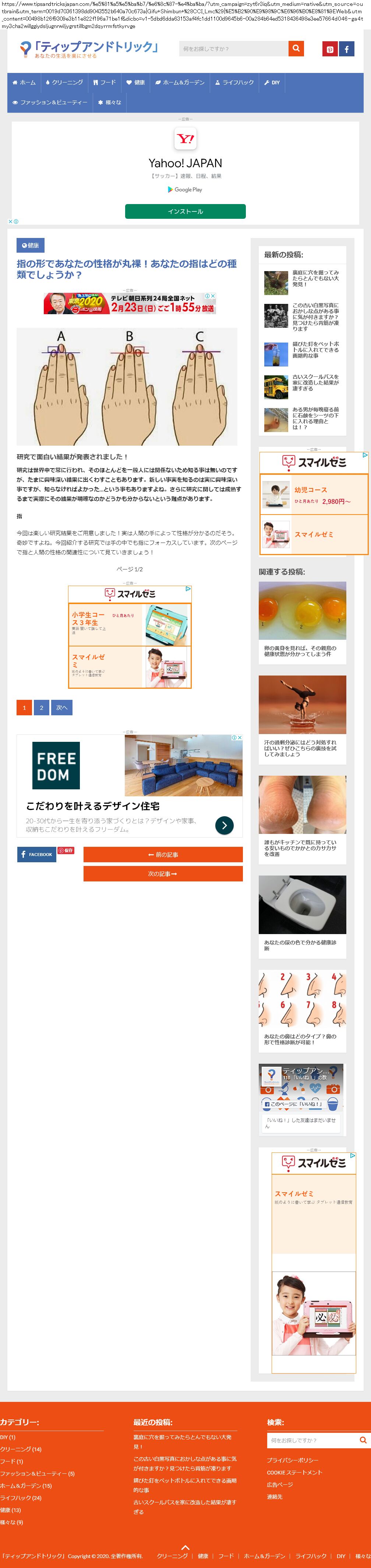Tap the orange search button in header
The width and height of the screenshot is (371, 1568).
tap(296, 49)
